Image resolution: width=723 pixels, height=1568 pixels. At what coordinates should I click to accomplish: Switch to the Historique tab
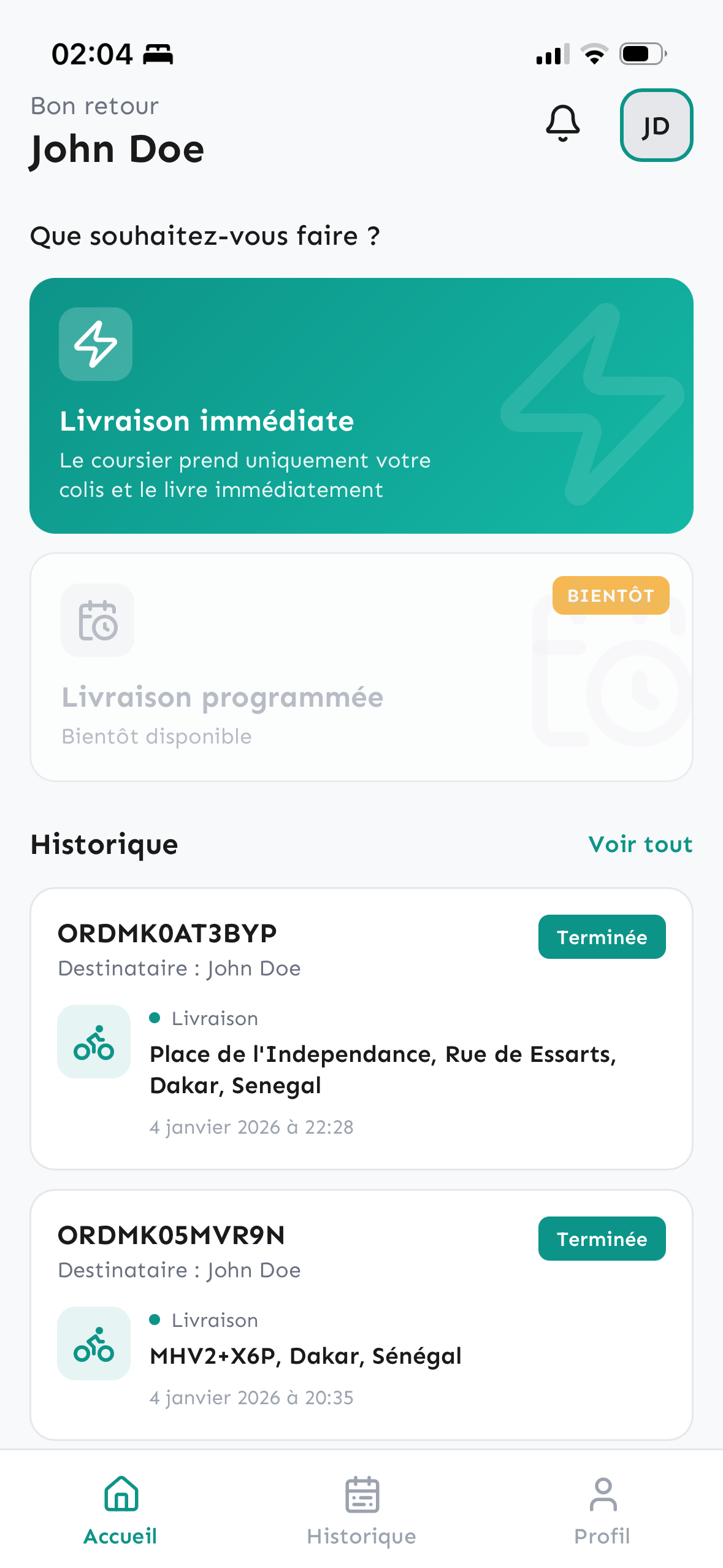point(361,1515)
